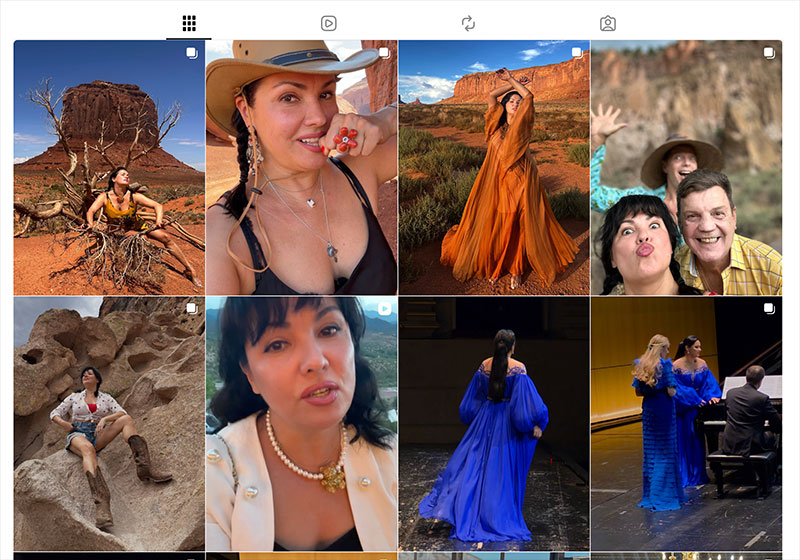The width and height of the screenshot is (800, 560).
Task: Open the tagged photos tab
Action: 607,23
